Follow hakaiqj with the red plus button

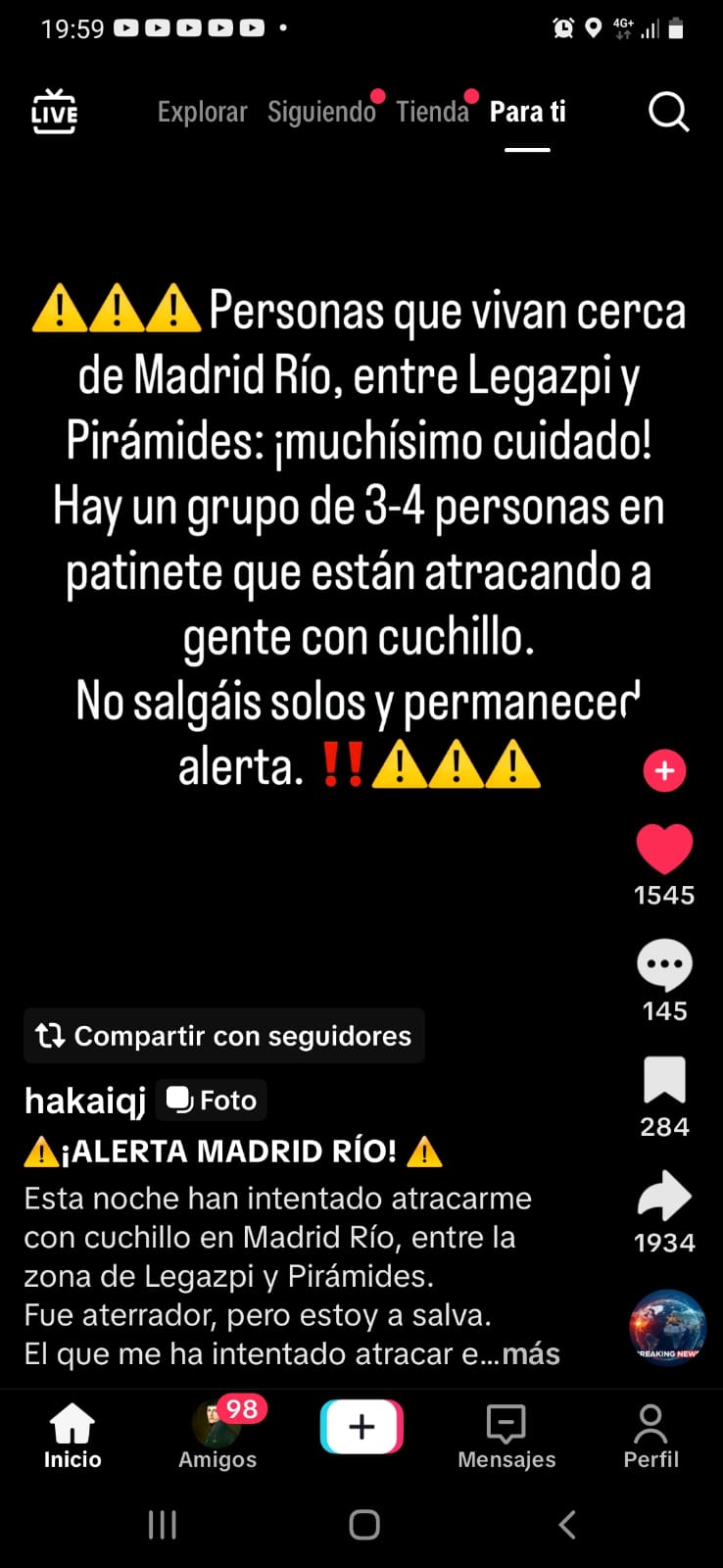[664, 770]
